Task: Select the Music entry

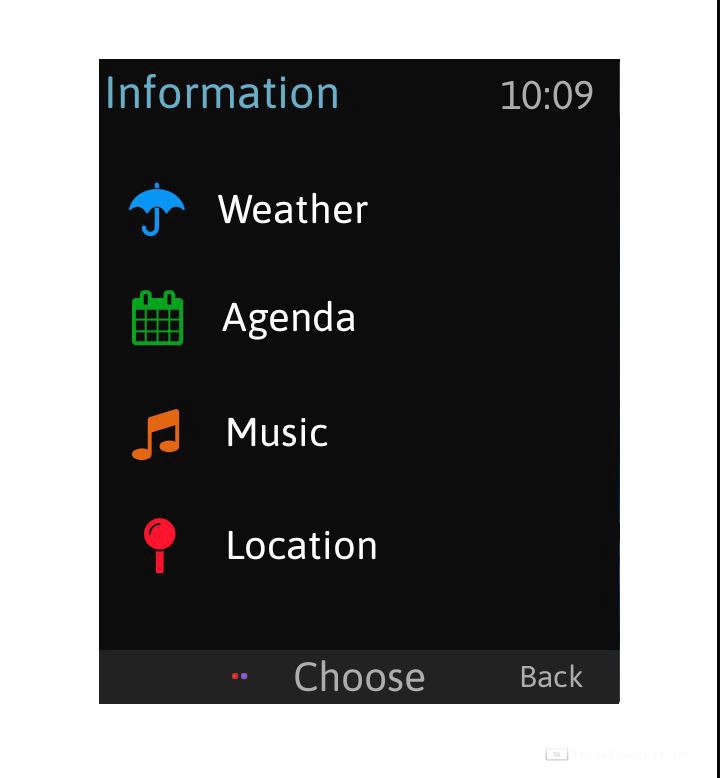Action: point(276,433)
